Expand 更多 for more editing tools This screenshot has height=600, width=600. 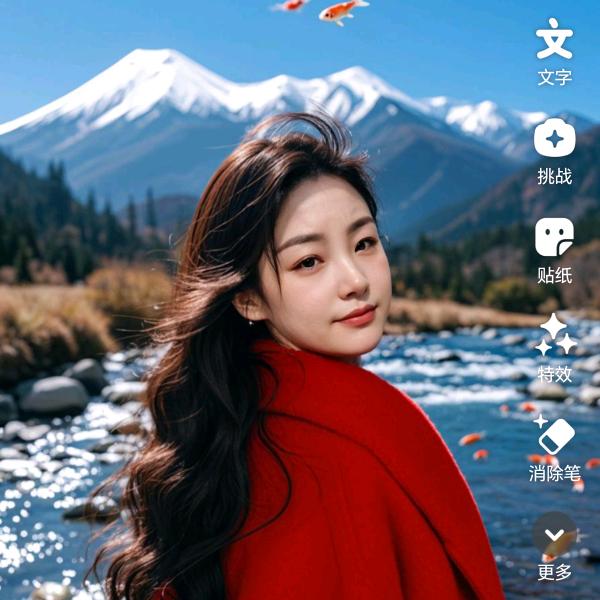[x=554, y=547]
